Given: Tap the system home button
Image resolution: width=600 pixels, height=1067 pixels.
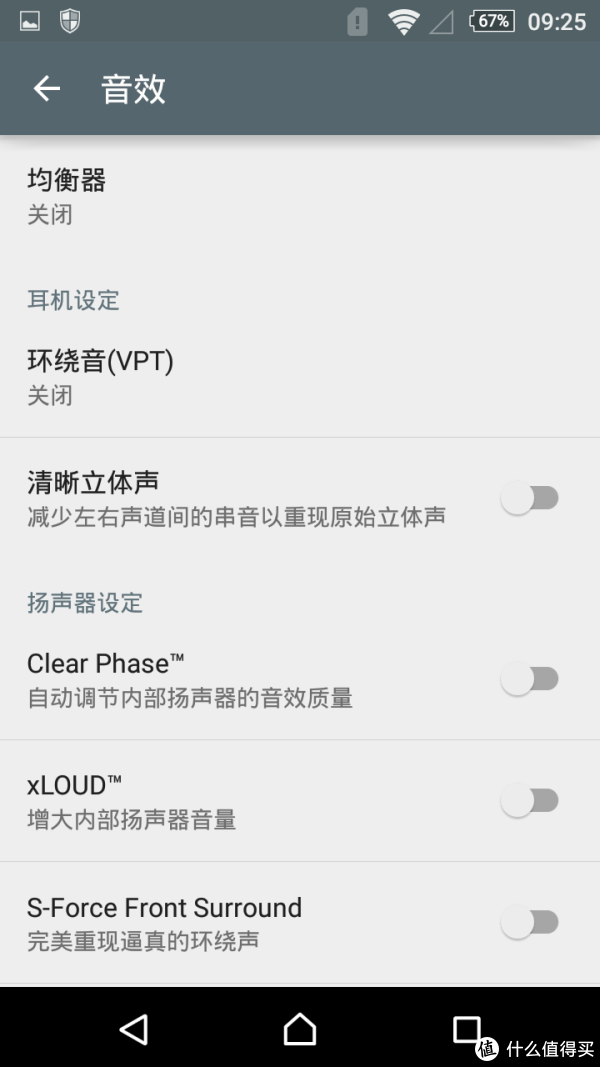Looking at the screenshot, I should point(300,1029).
